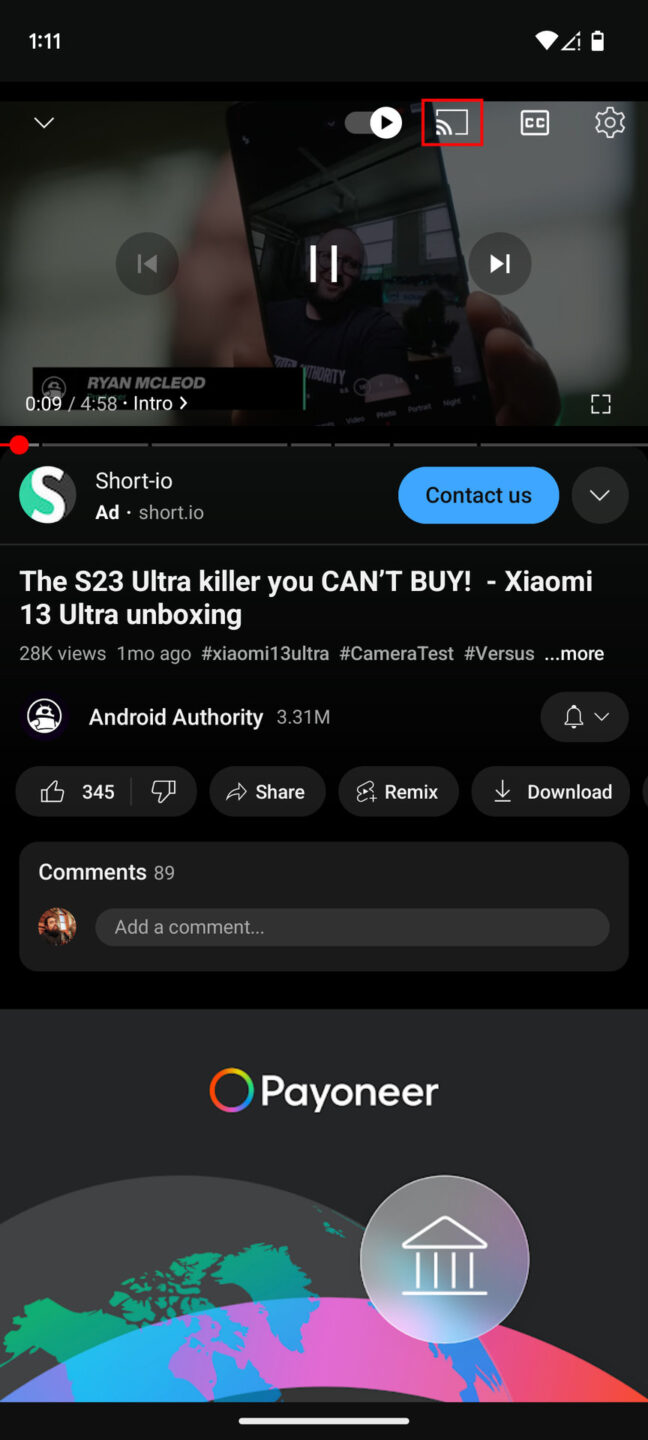
Task: Open notification preferences bell dropdown
Action: tap(585, 717)
